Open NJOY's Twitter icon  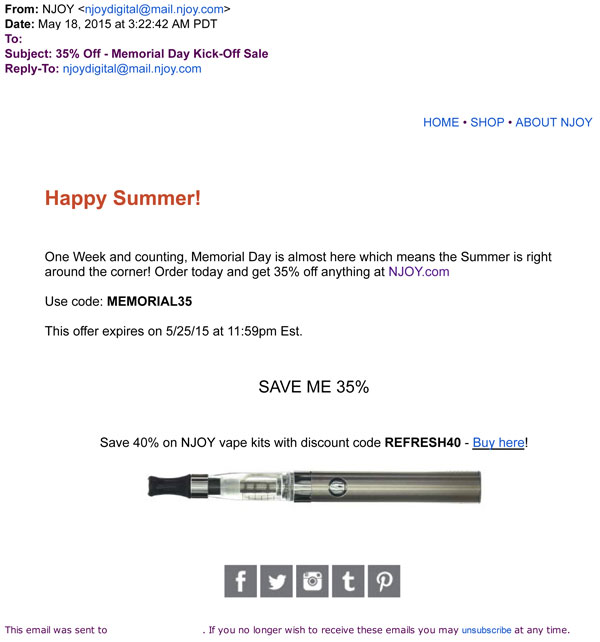pyautogui.click(x=277, y=581)
